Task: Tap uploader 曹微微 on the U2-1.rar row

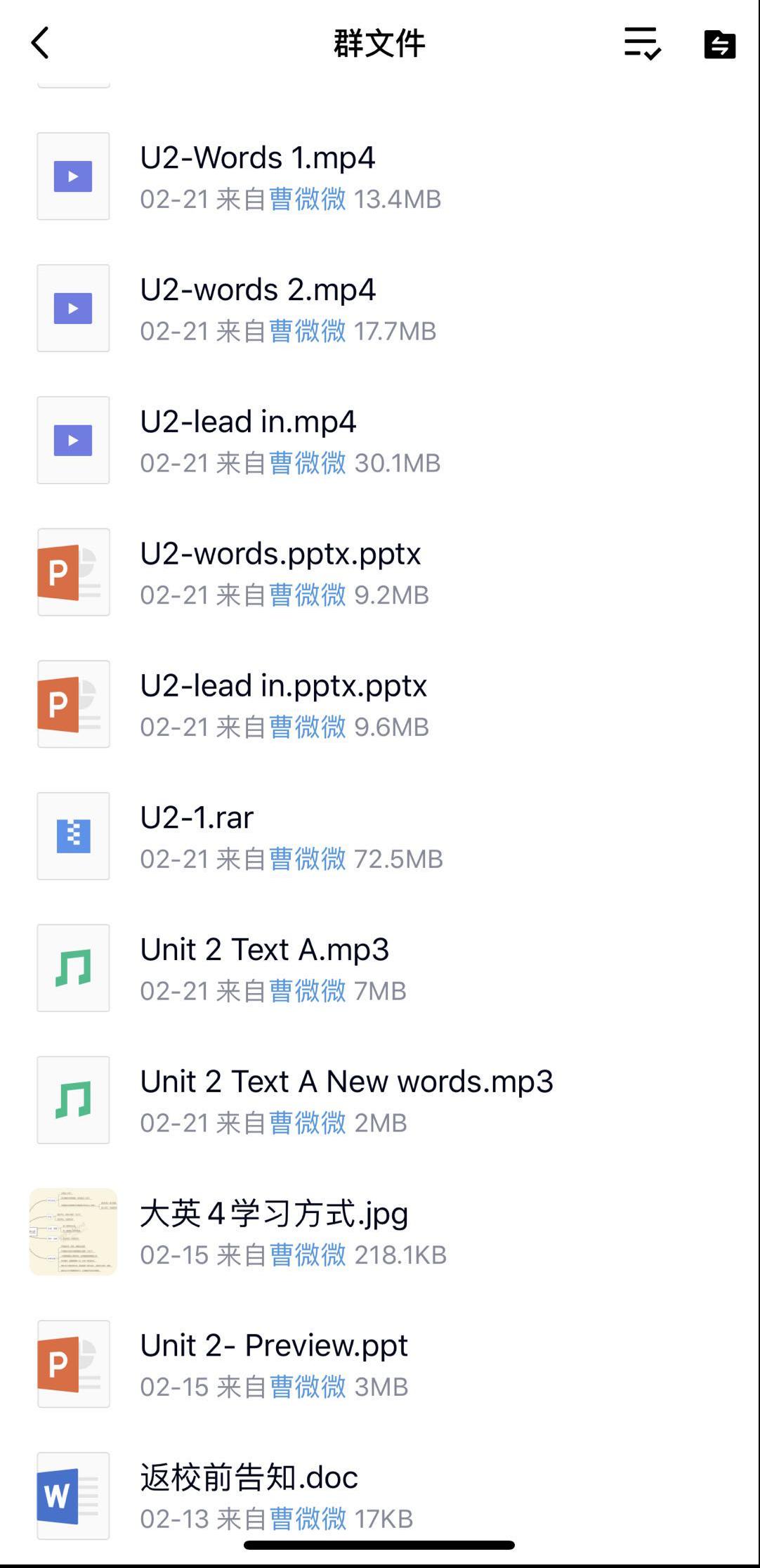Action: [308, 859]
